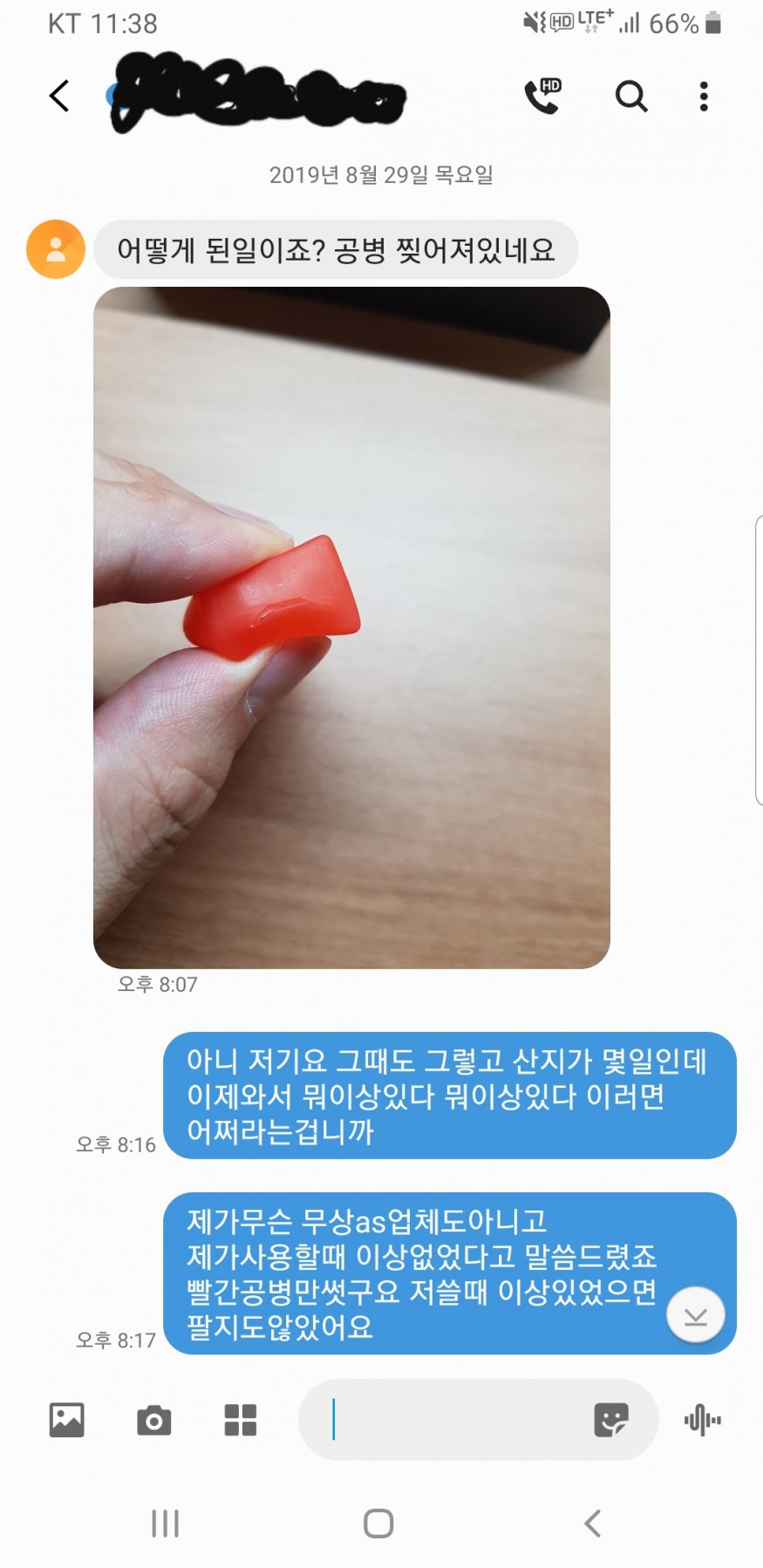
Task: Go back to the conversation list
Action: click(59, 96)
